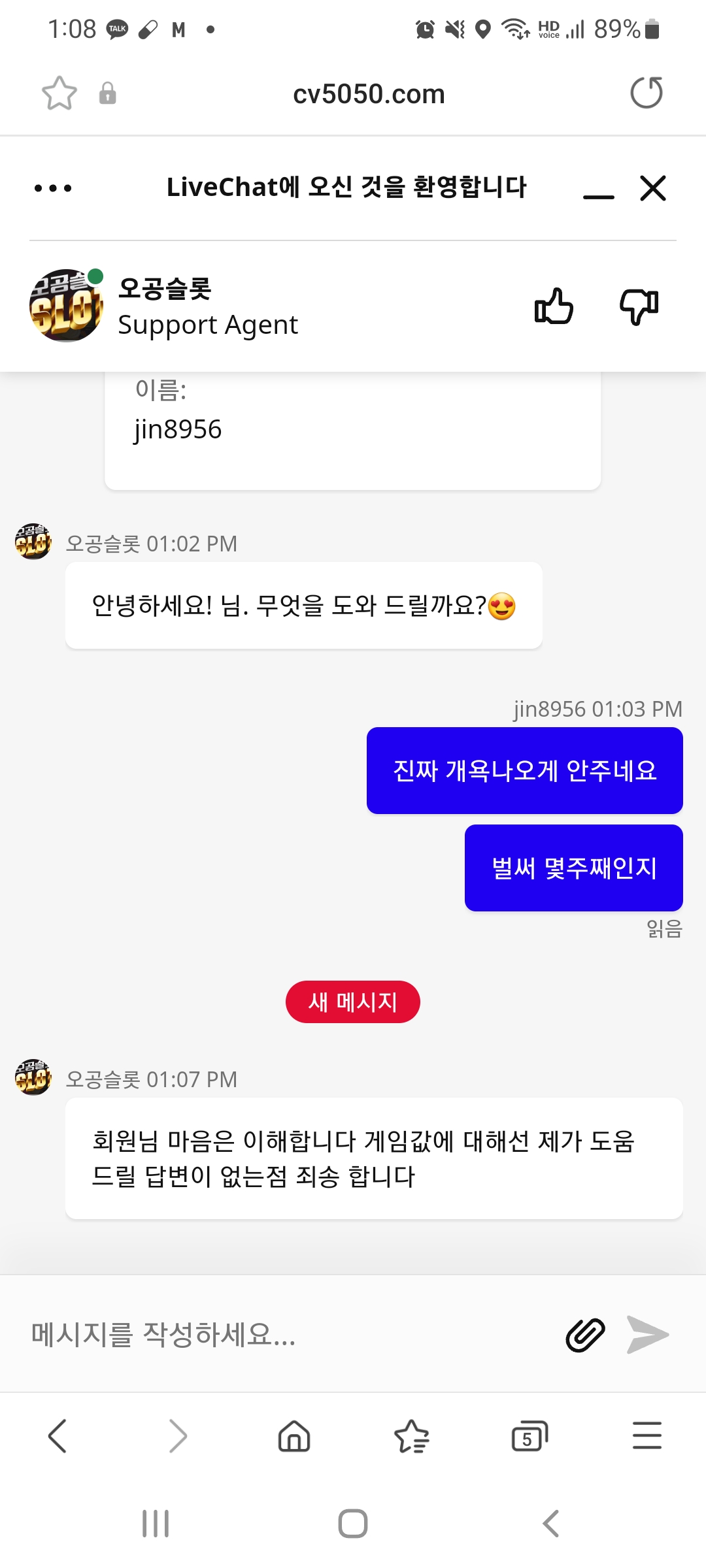706x1568 pixels.
Task: Rate the support agent with thumbs up
Action: tap(554, 306)
